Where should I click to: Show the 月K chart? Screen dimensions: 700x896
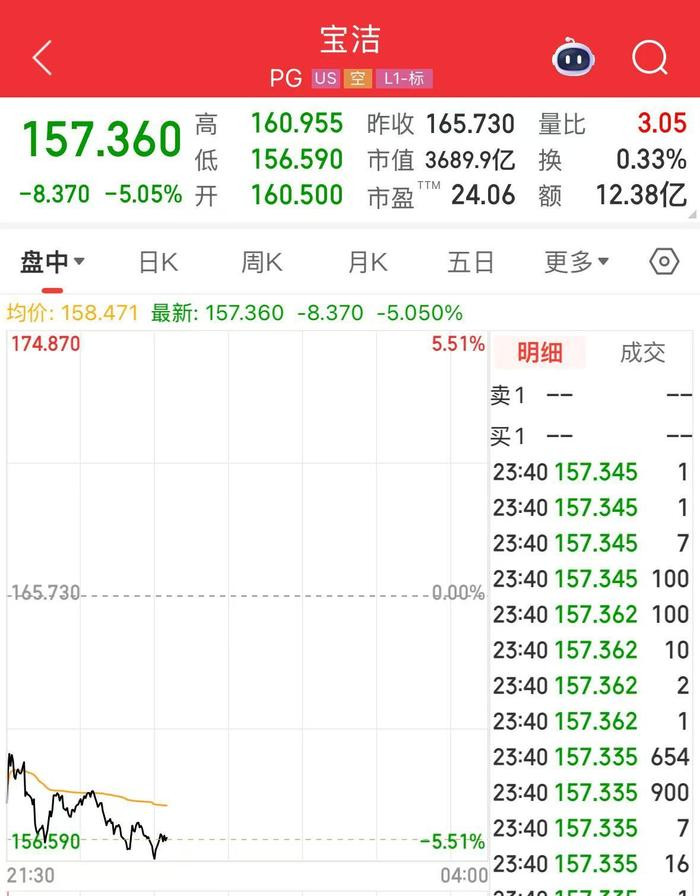tap(367, 262)
